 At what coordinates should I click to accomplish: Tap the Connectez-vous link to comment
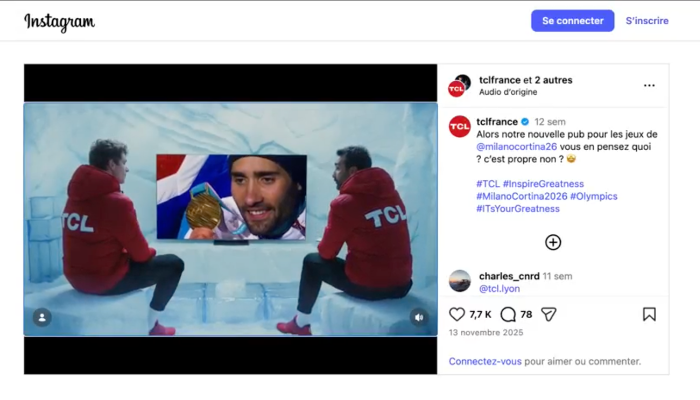click(485, 361)
